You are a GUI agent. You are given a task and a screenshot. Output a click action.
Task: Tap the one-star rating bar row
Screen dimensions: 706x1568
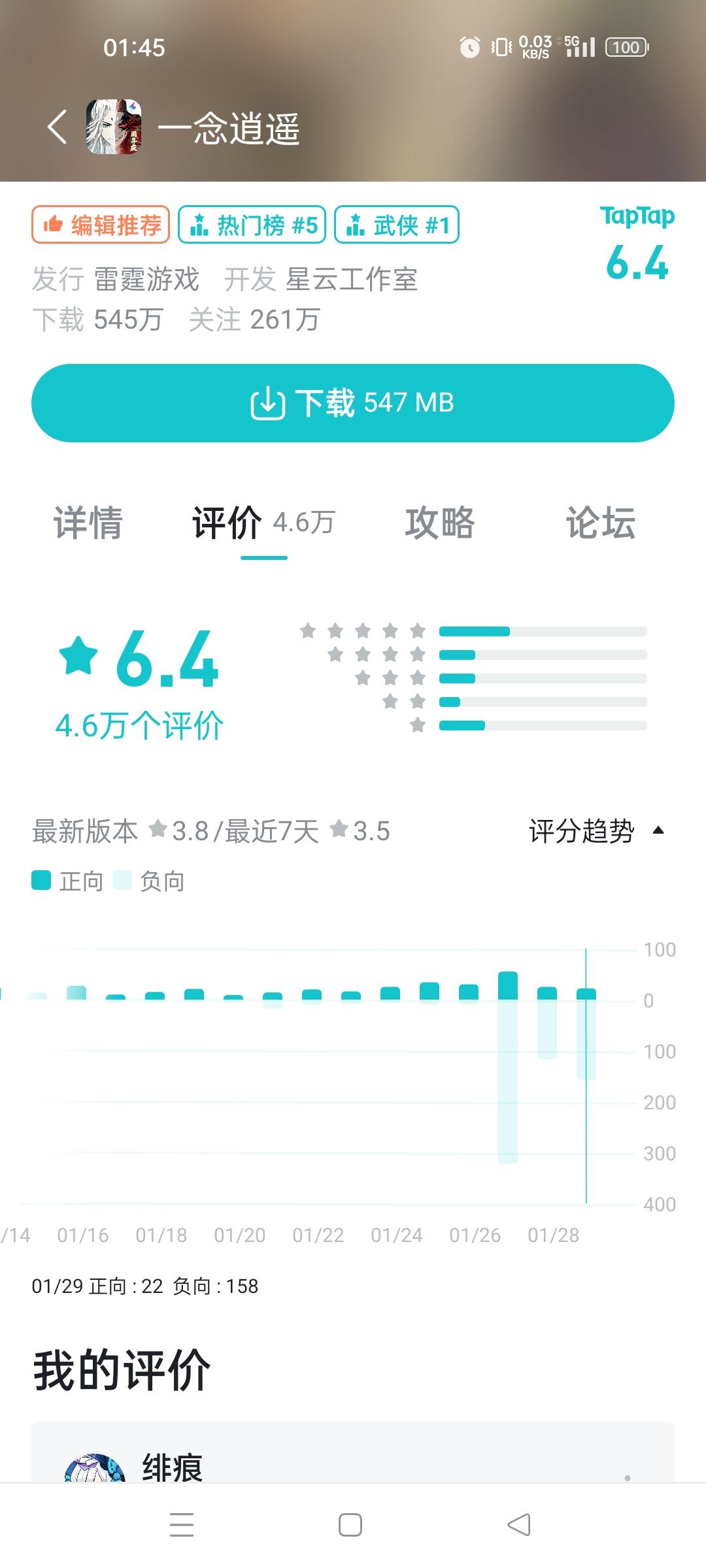click(543, 725)
